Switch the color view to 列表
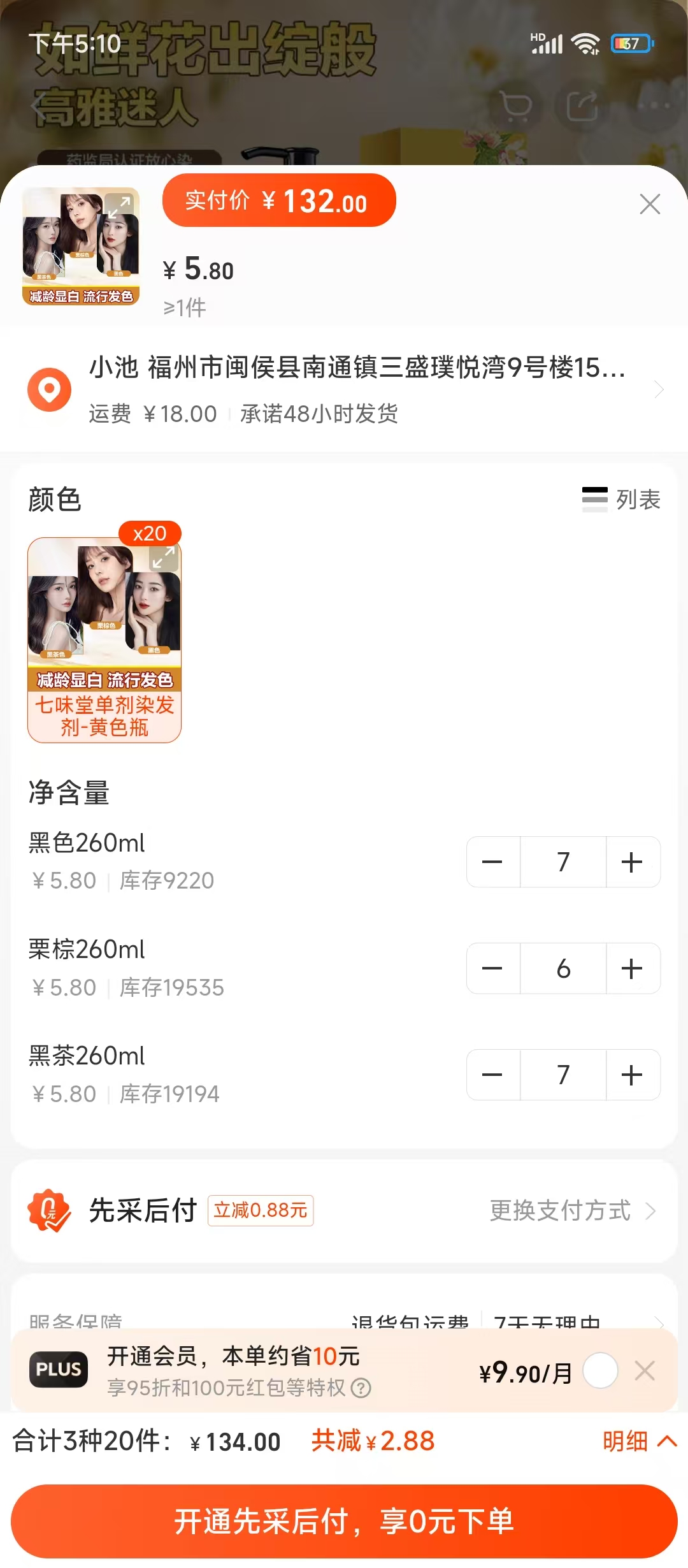 622,499
